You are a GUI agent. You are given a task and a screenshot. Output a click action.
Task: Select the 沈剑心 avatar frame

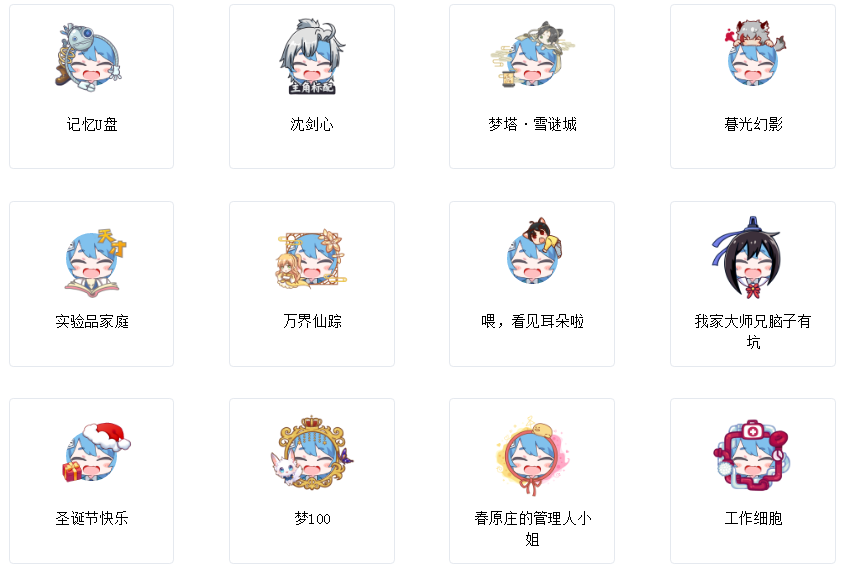(311, 86)
